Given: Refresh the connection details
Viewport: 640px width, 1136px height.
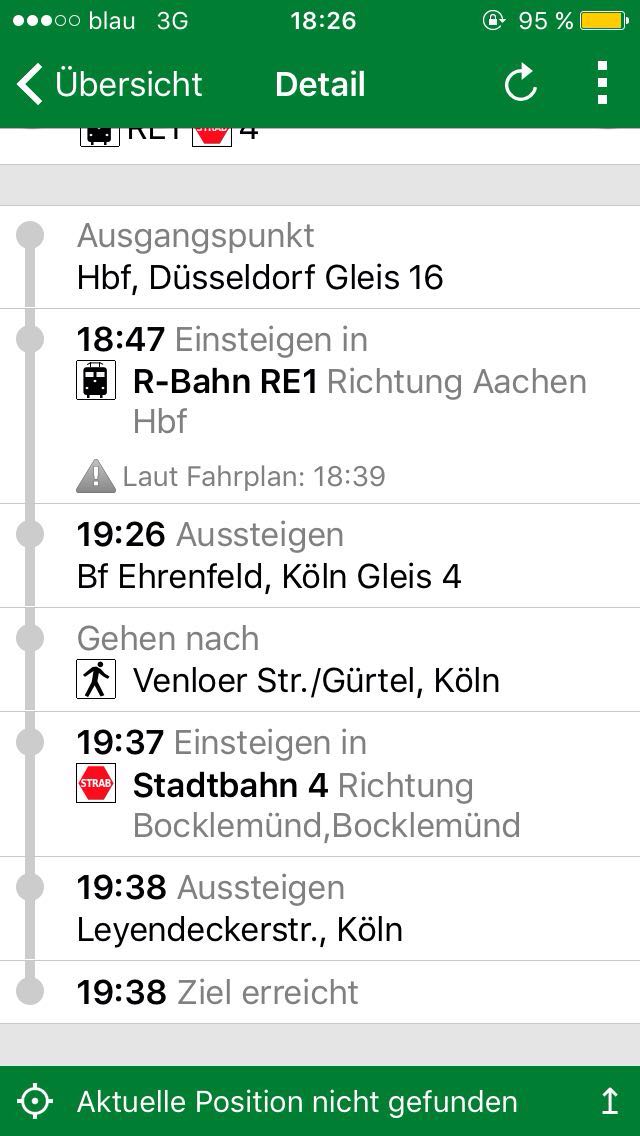Looking at the screenshot, I should coord(521,84).
